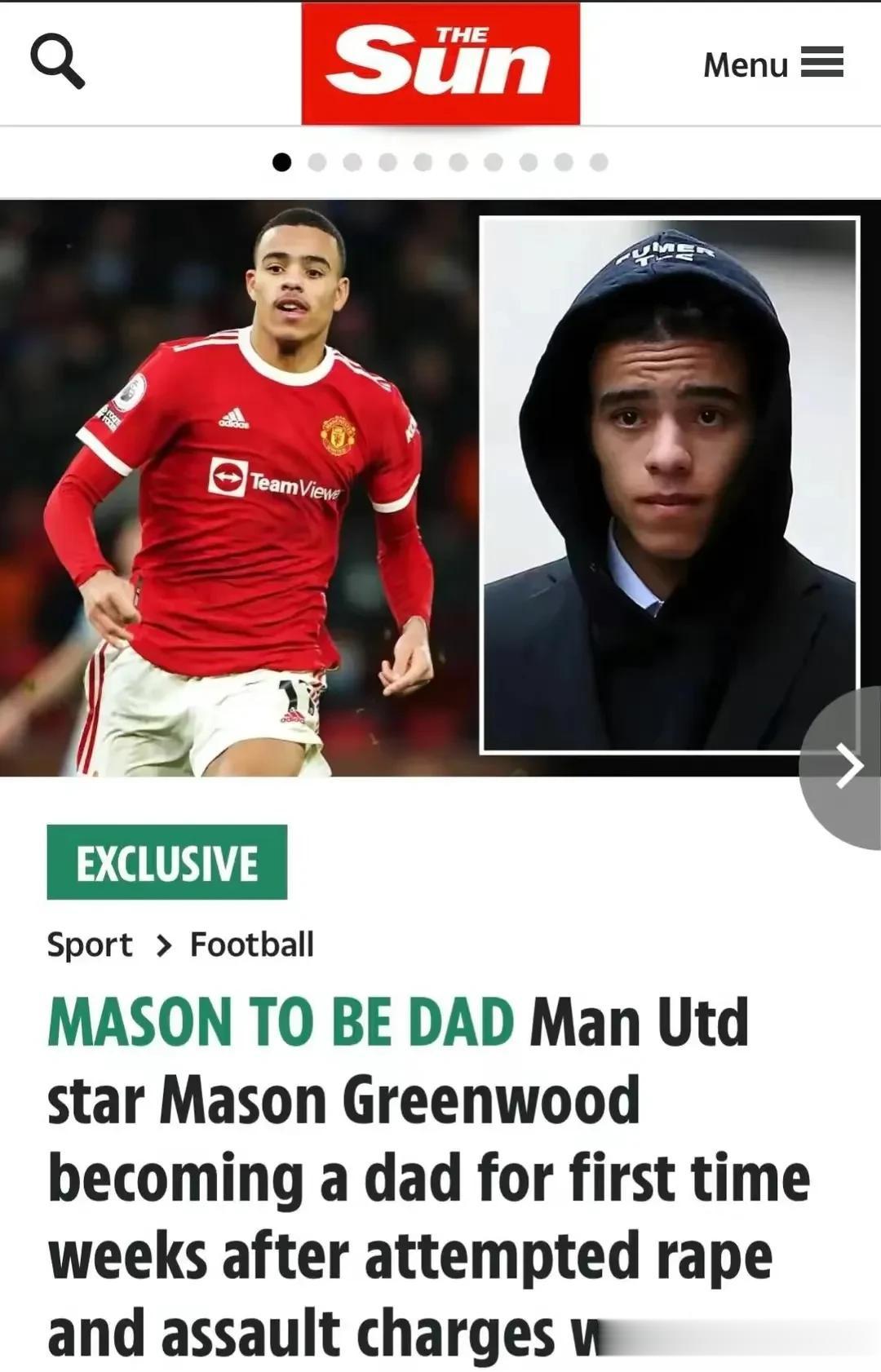Go to The Sun homepage logo
This screenshot has height=1372, width=881.
click(440, 64)
